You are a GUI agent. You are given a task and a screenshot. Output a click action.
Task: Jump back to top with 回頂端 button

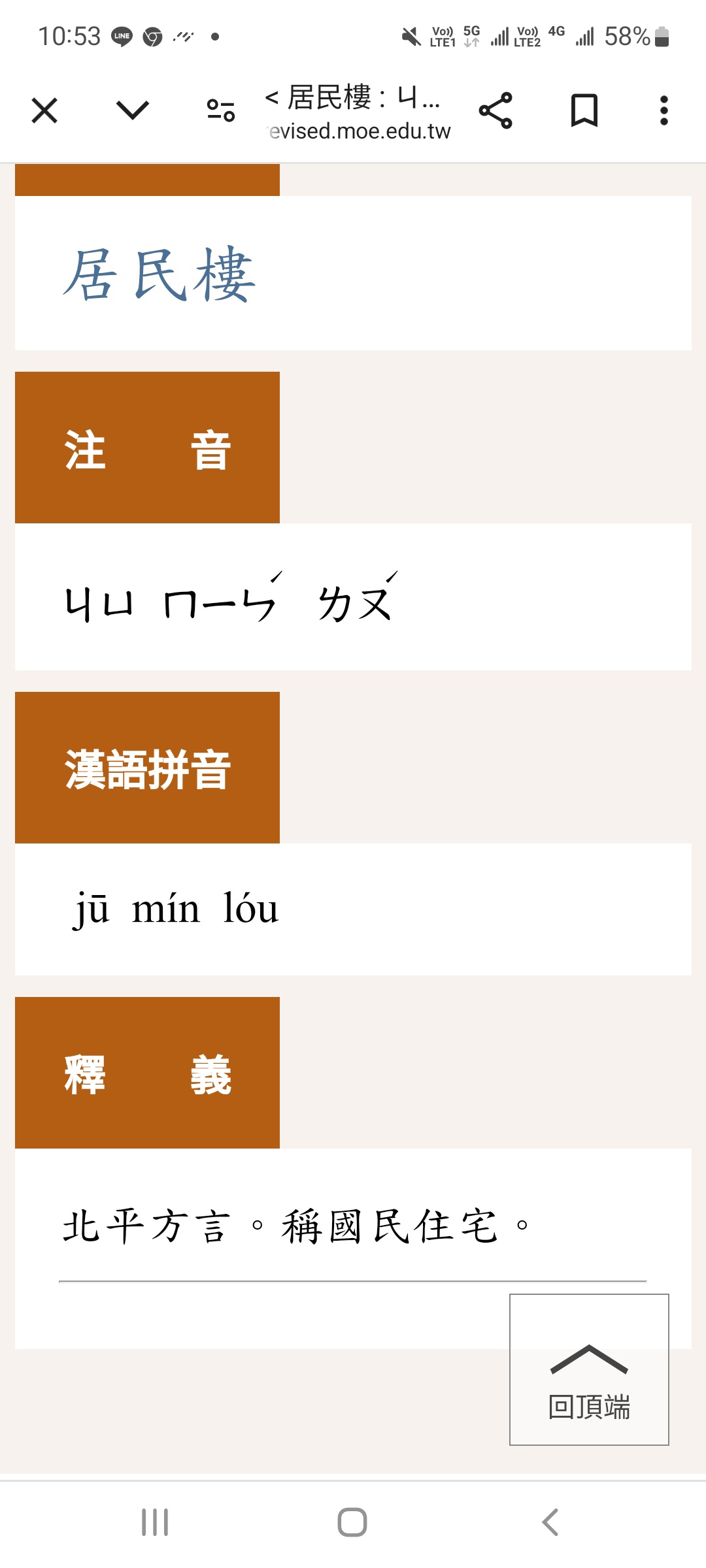point(589,1369)
